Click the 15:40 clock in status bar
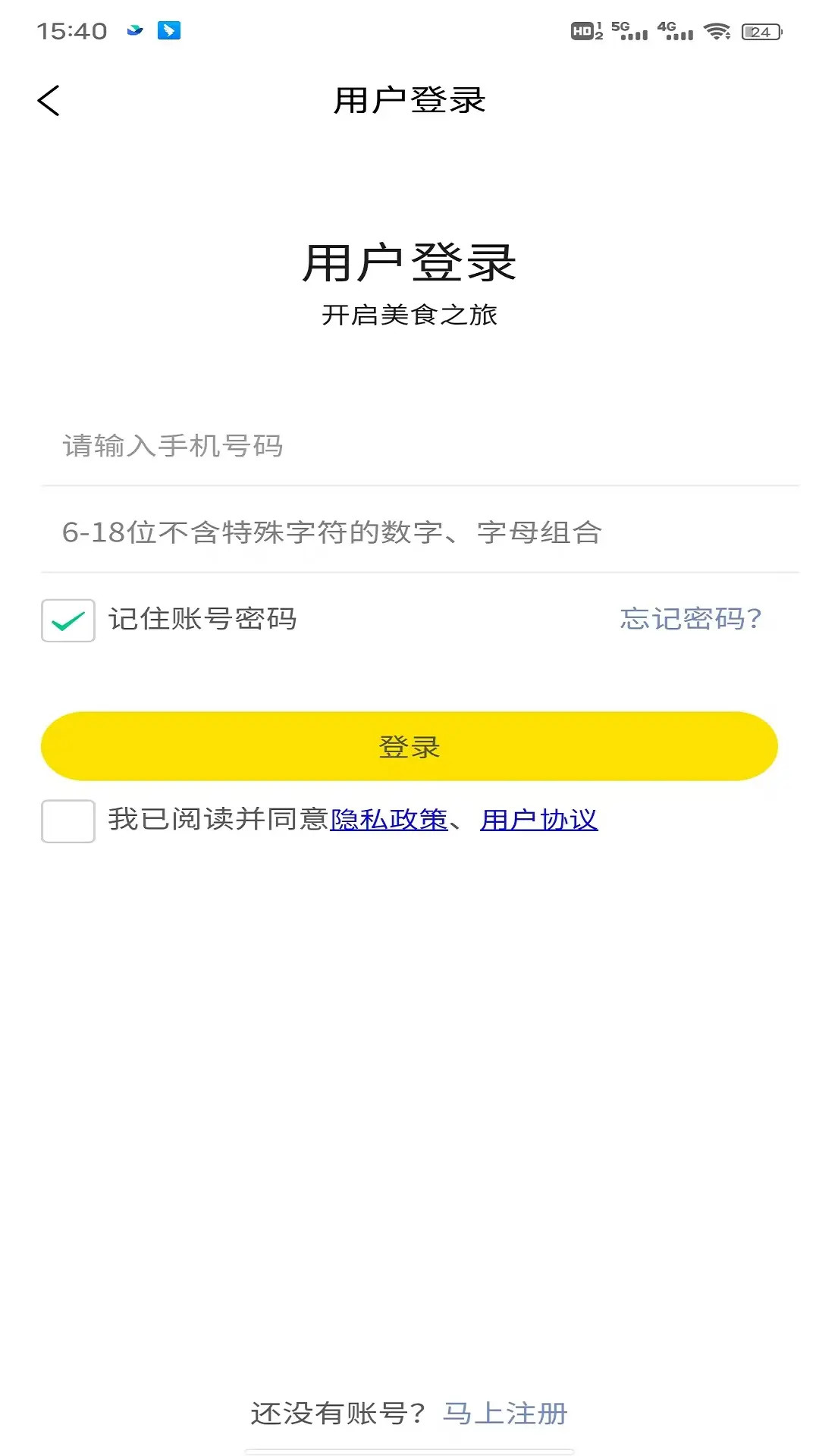Screen dimensions: 819x1456 tap(72, 30)
